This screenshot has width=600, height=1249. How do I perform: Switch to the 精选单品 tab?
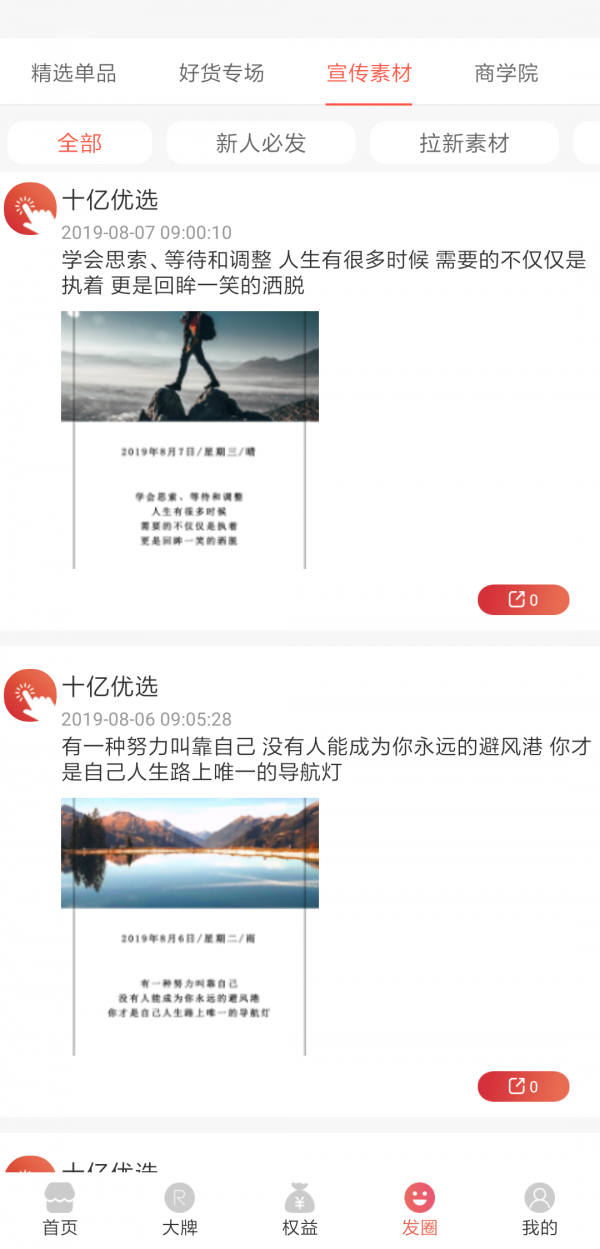click(73, 73)
